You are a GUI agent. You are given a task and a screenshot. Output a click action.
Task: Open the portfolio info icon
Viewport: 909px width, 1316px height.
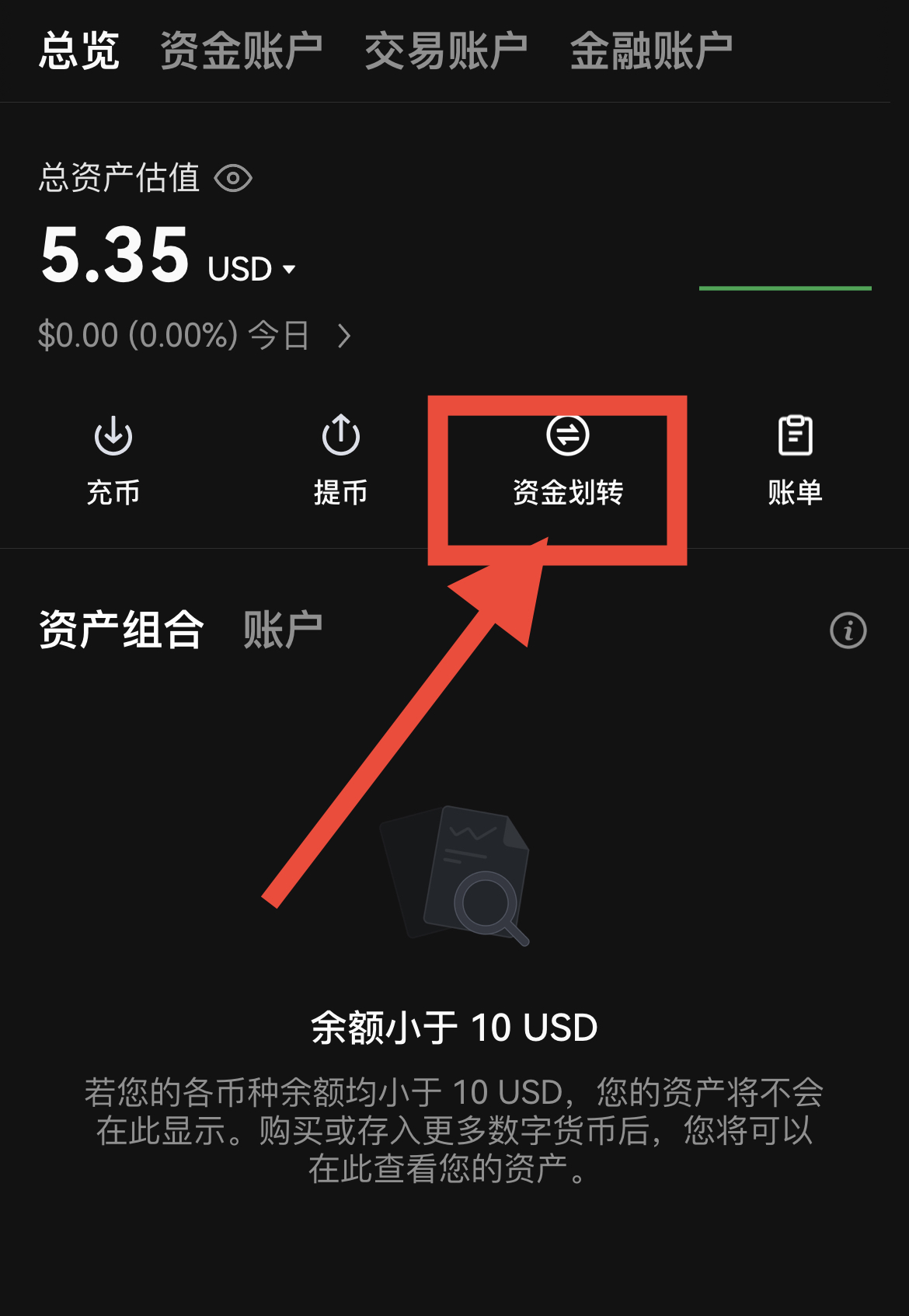coord(848,630)
